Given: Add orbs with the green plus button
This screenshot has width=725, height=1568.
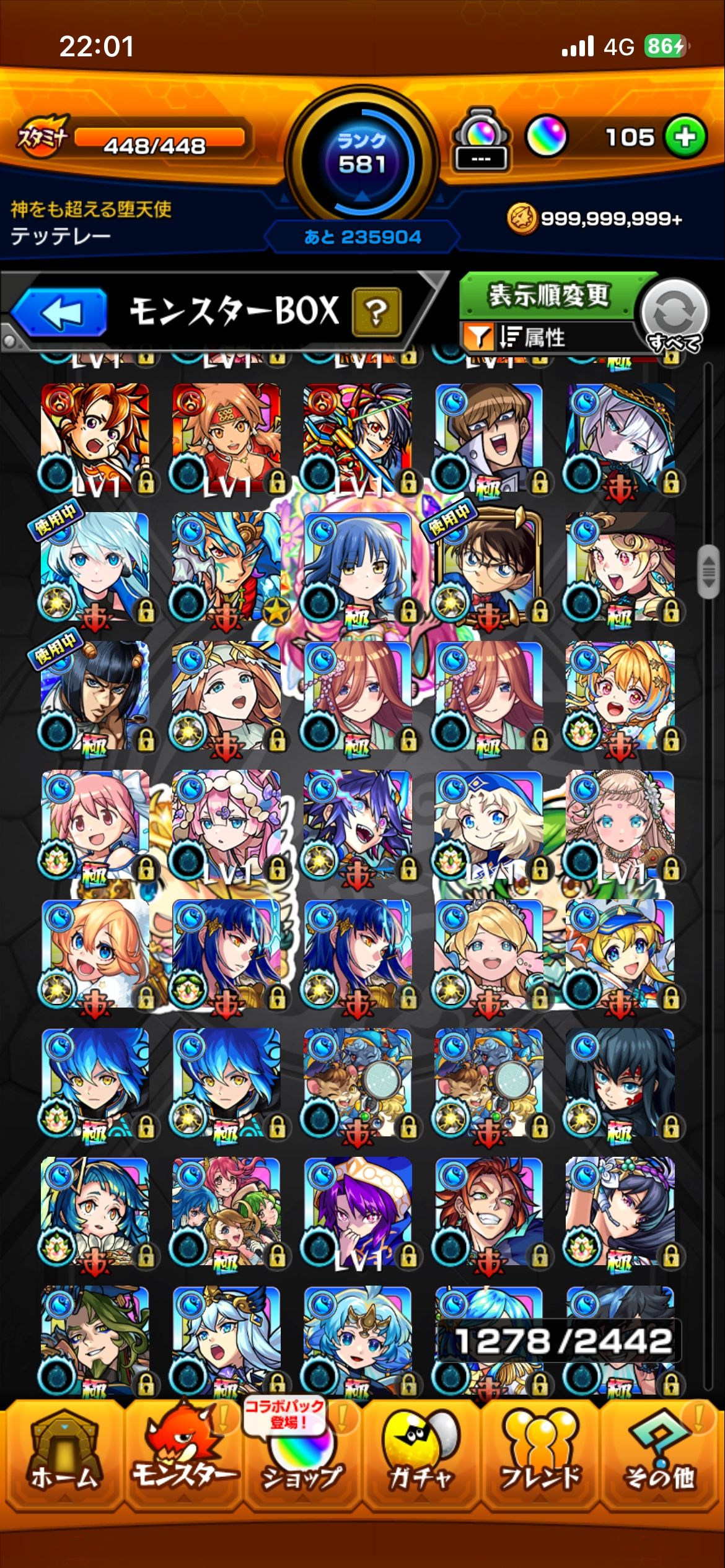Looking at the screenshot, I should point(685,137).
